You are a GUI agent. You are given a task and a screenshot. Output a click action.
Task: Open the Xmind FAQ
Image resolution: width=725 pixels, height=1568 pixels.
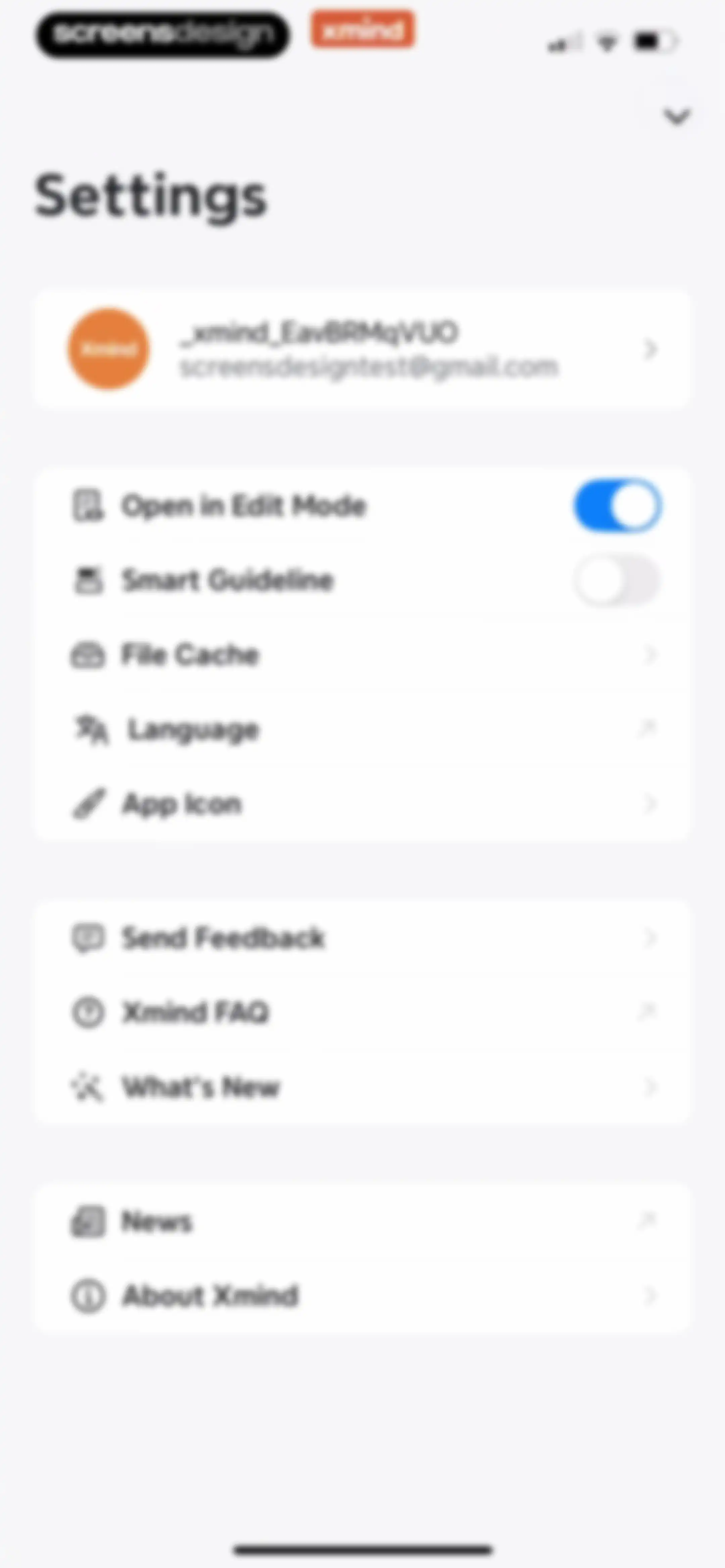pos(362,1012)
